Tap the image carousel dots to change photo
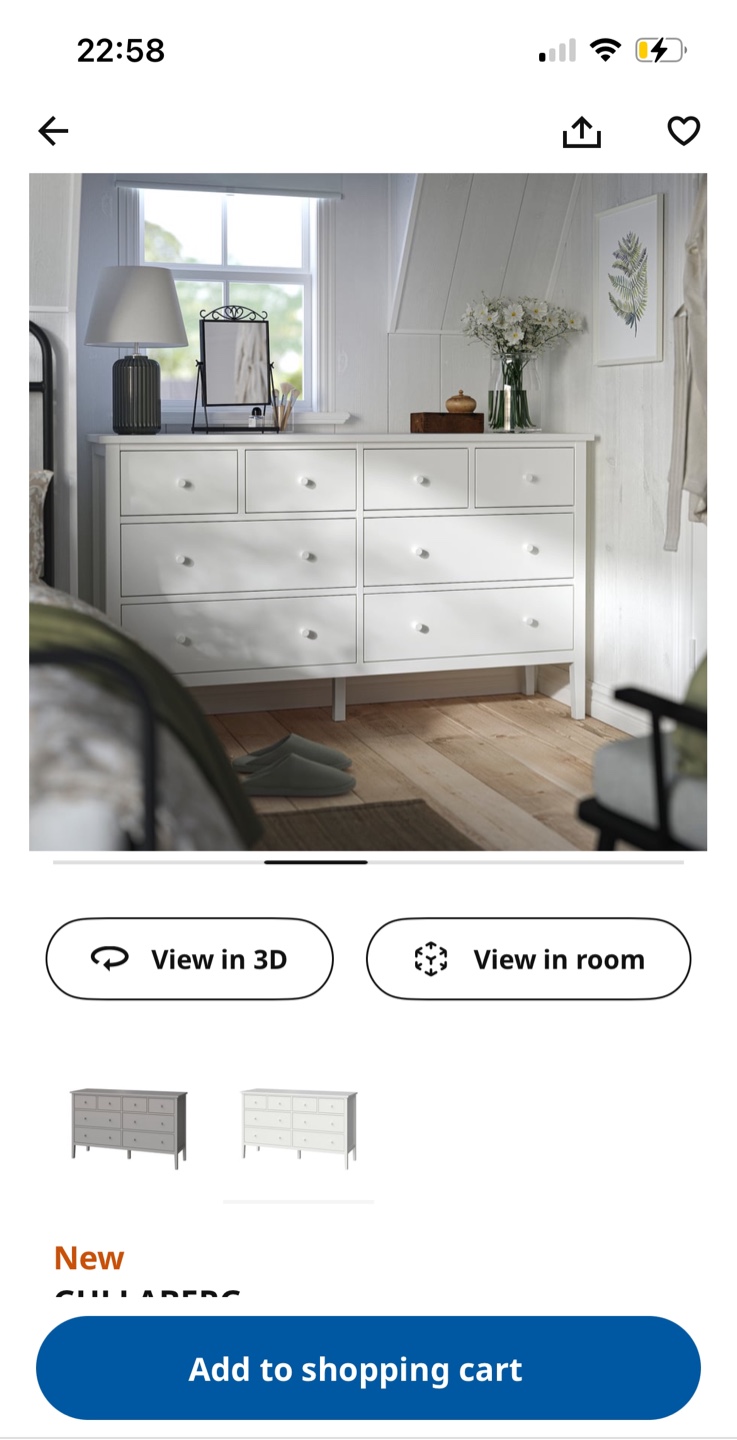 (x=368, y=862)
